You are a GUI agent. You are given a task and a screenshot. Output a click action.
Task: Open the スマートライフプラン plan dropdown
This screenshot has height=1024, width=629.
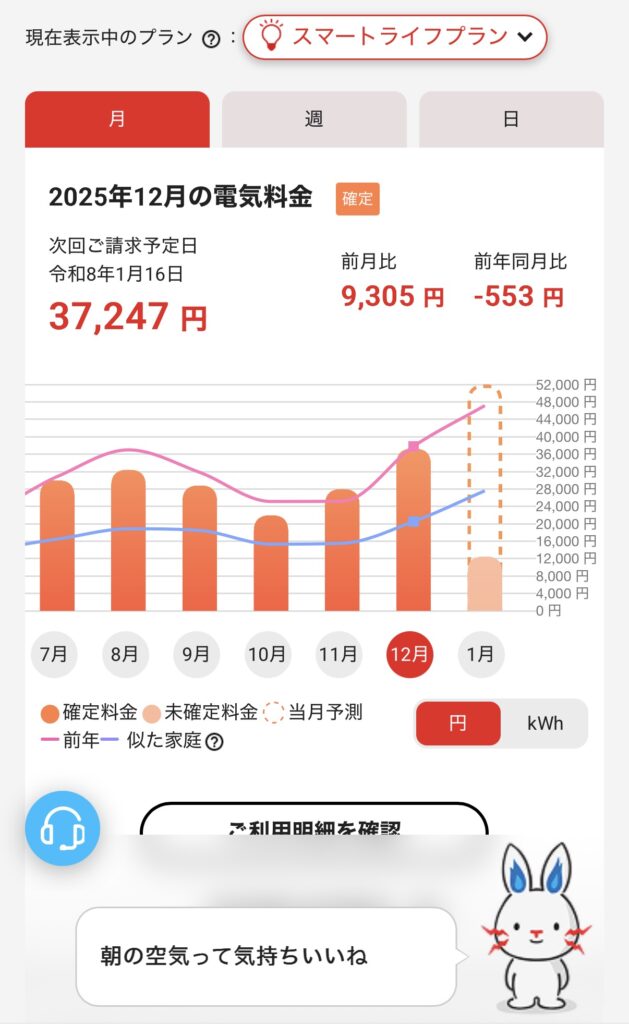[x=395, y=38]
